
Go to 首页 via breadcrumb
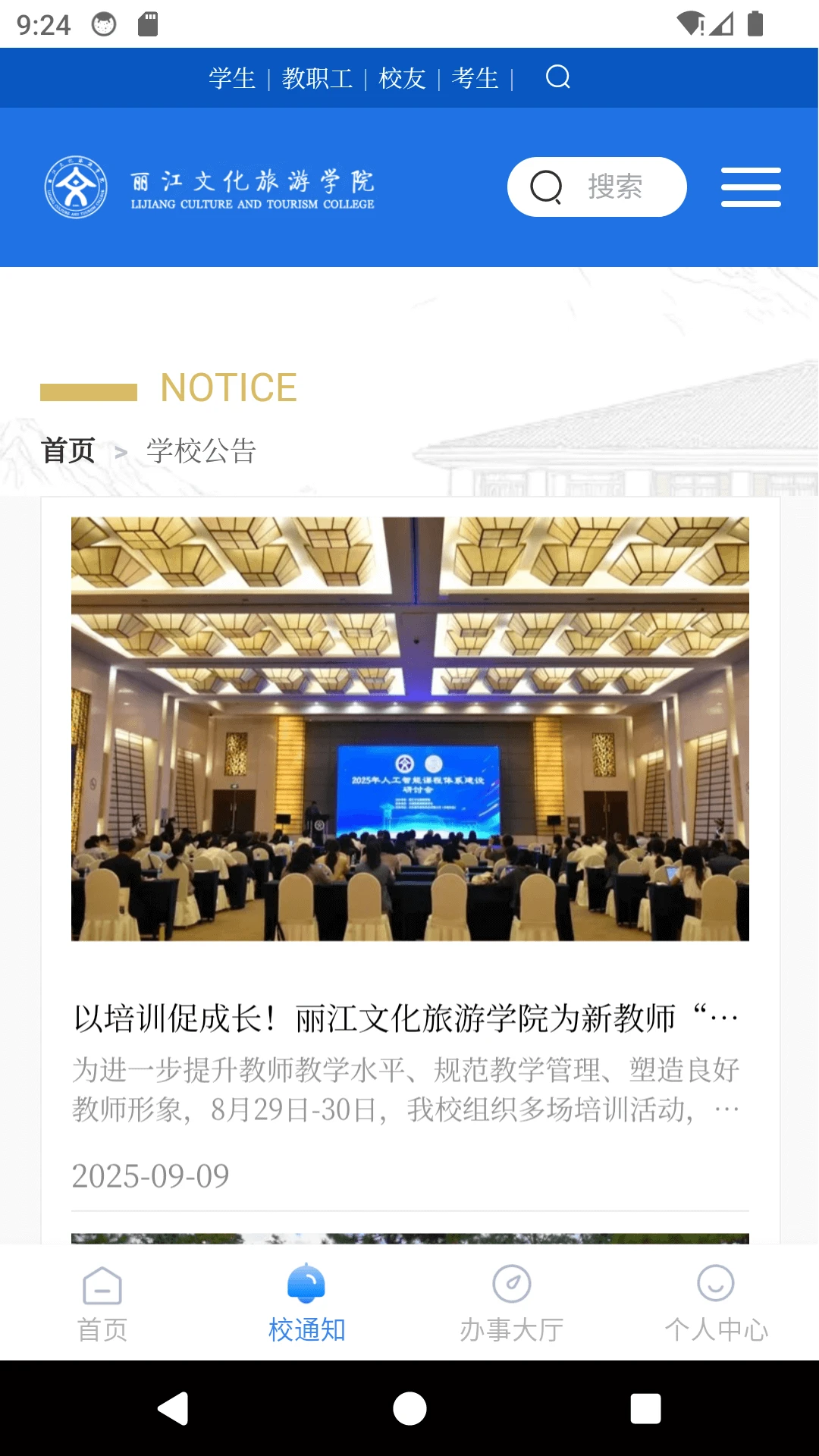68,451
